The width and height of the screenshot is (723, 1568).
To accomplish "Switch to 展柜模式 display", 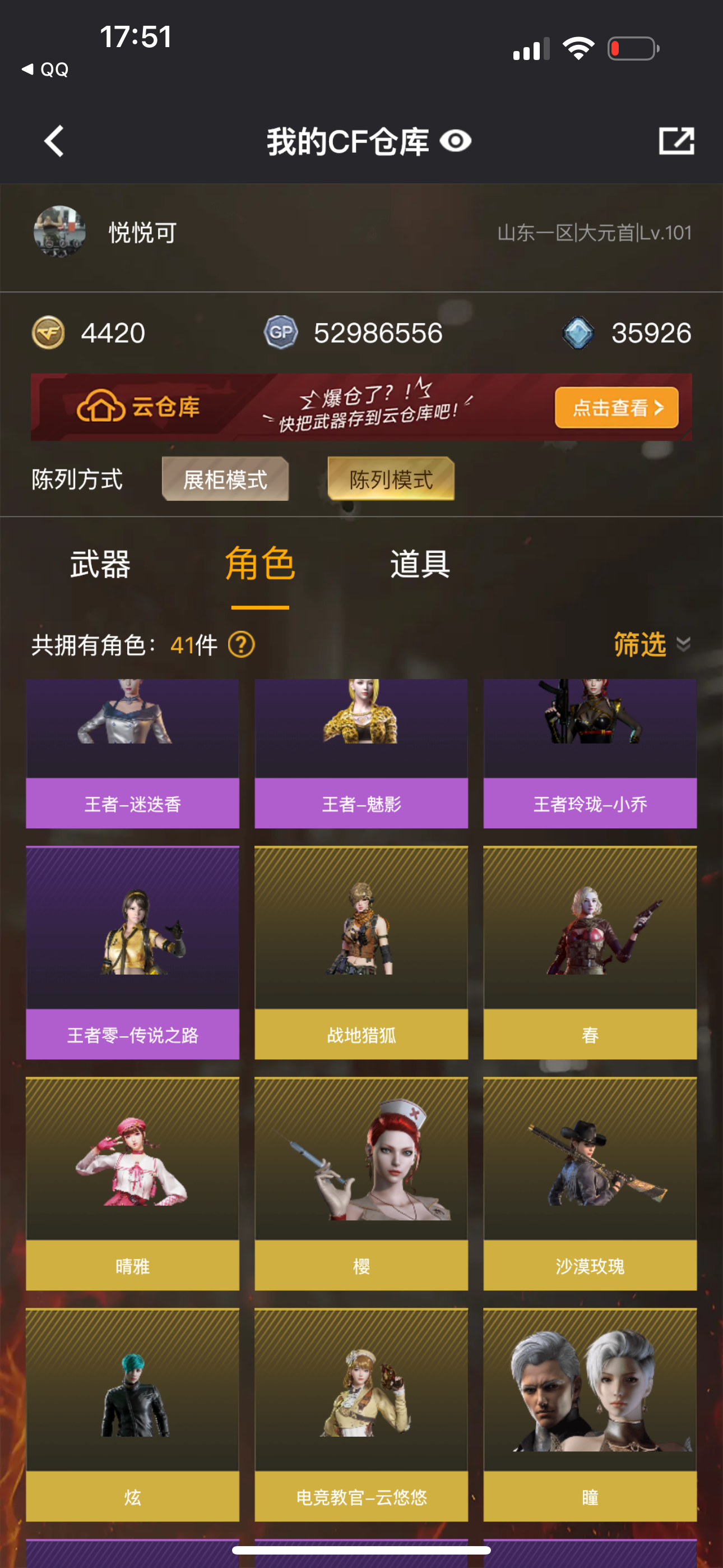I will [x=225, y=479].
